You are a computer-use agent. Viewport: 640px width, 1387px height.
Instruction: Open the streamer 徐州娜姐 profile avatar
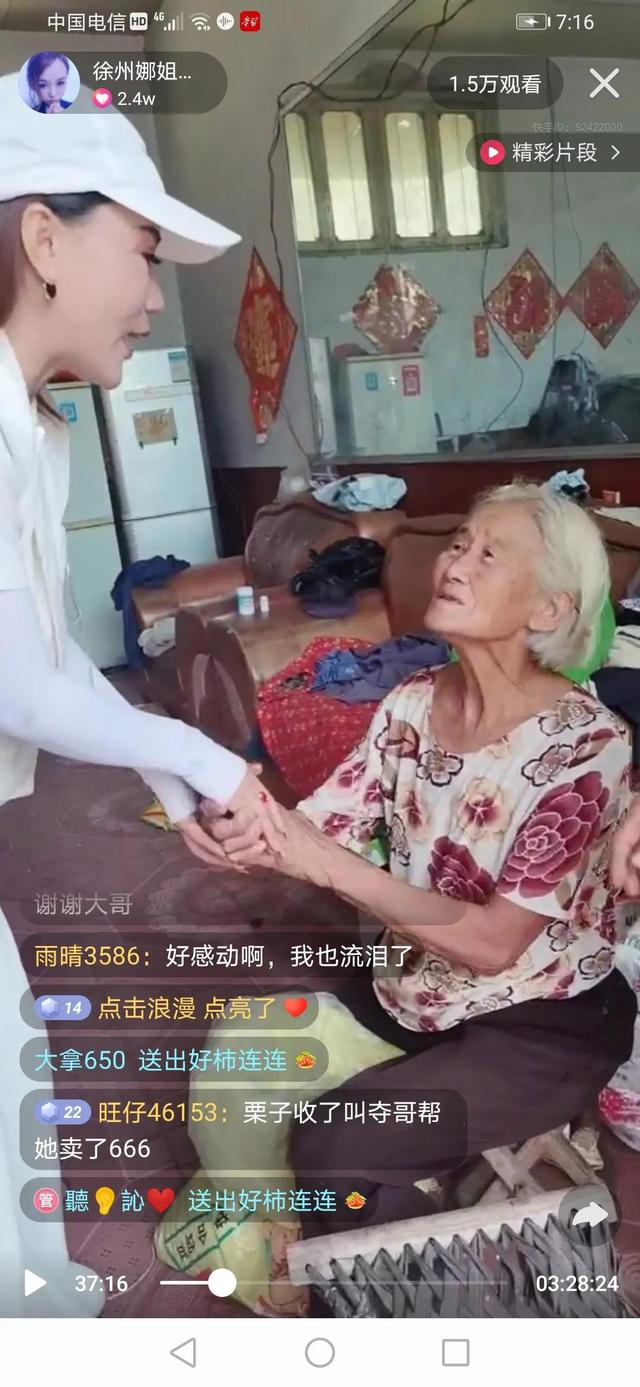(48, 83)
